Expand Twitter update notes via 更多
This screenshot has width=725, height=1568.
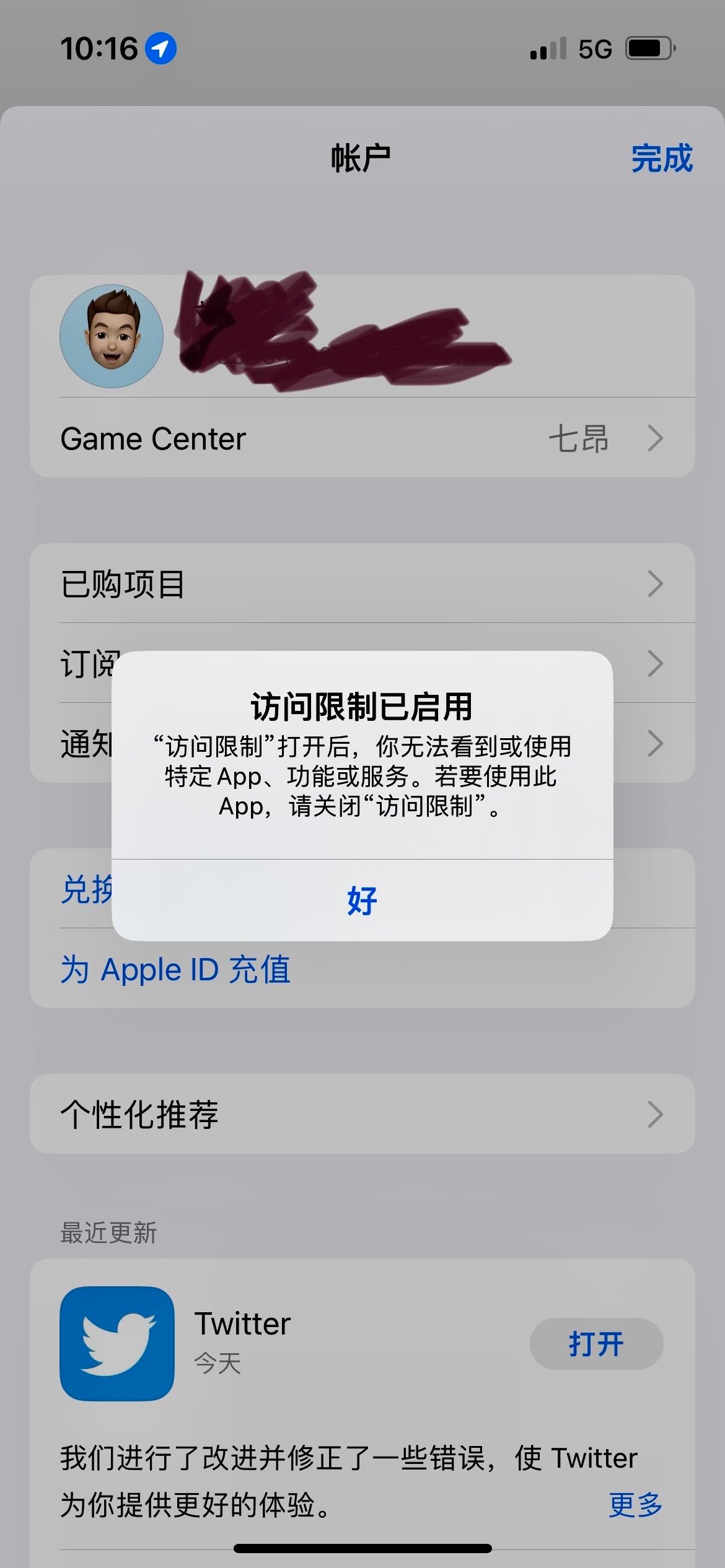(635, 1505)
